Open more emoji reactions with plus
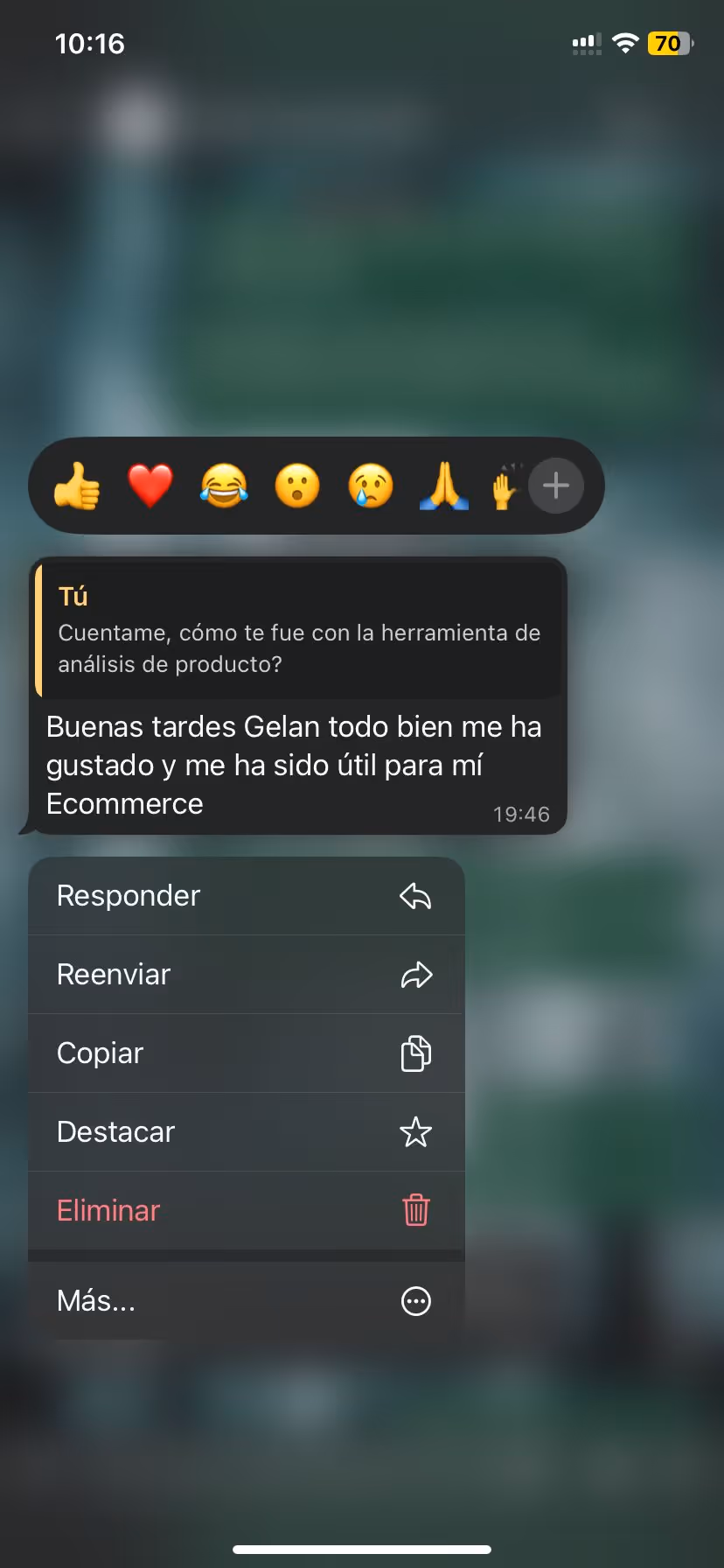This screenshot has height=1568, width=724. pyautogui.click(x=556, y=485)
